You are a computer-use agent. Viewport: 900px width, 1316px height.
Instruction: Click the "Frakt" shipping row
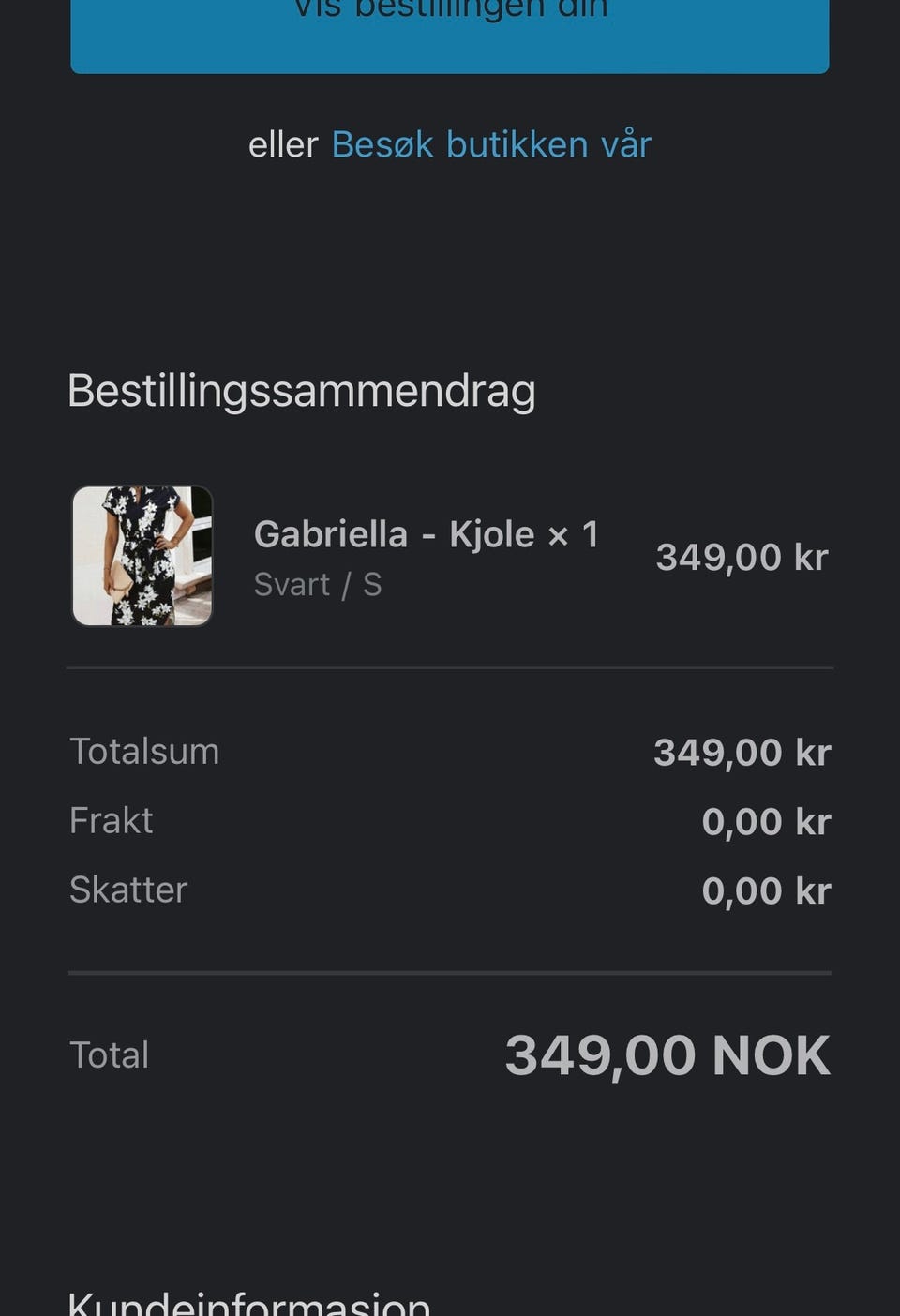(111, 820)
